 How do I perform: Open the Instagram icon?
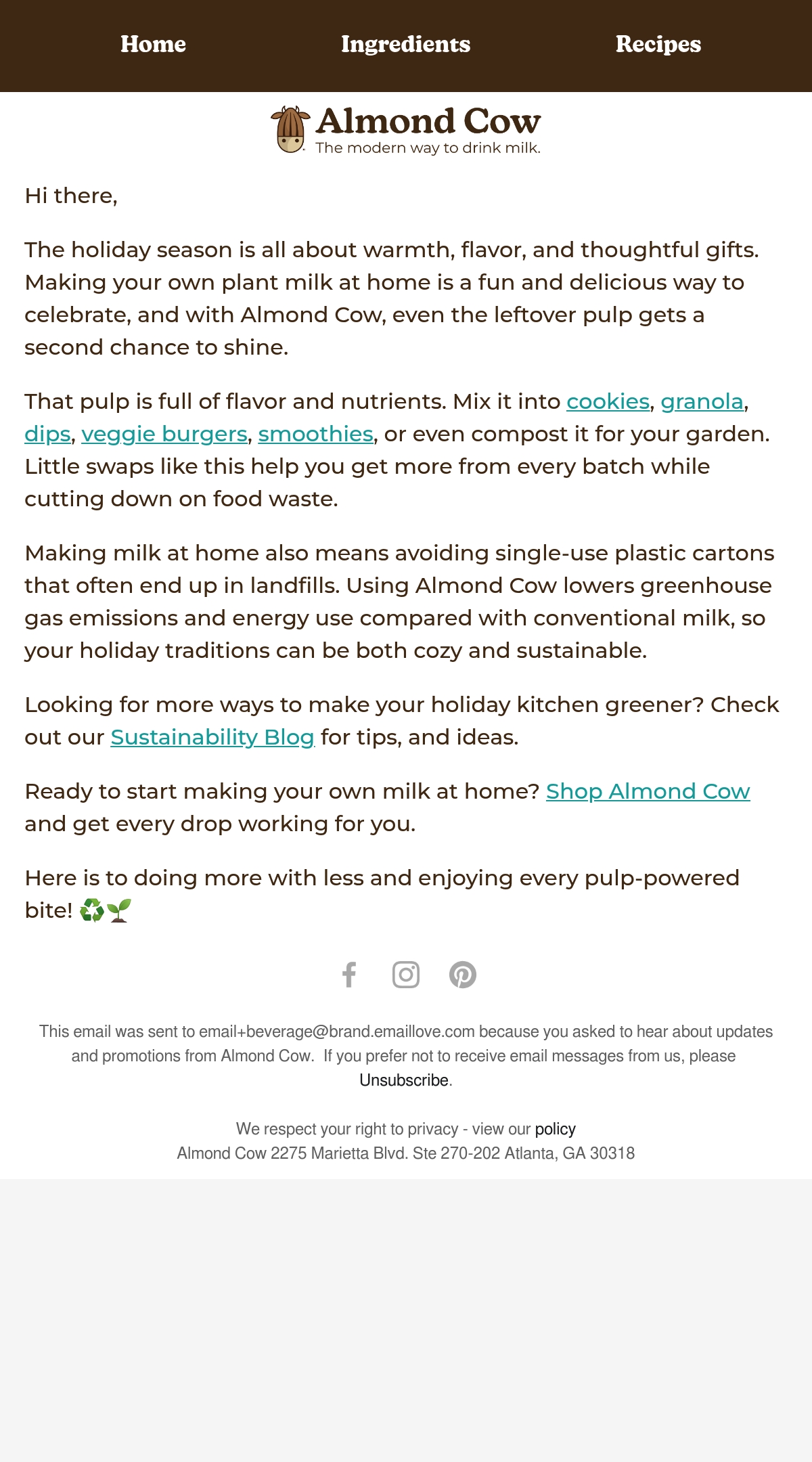[x=406, y=975]
